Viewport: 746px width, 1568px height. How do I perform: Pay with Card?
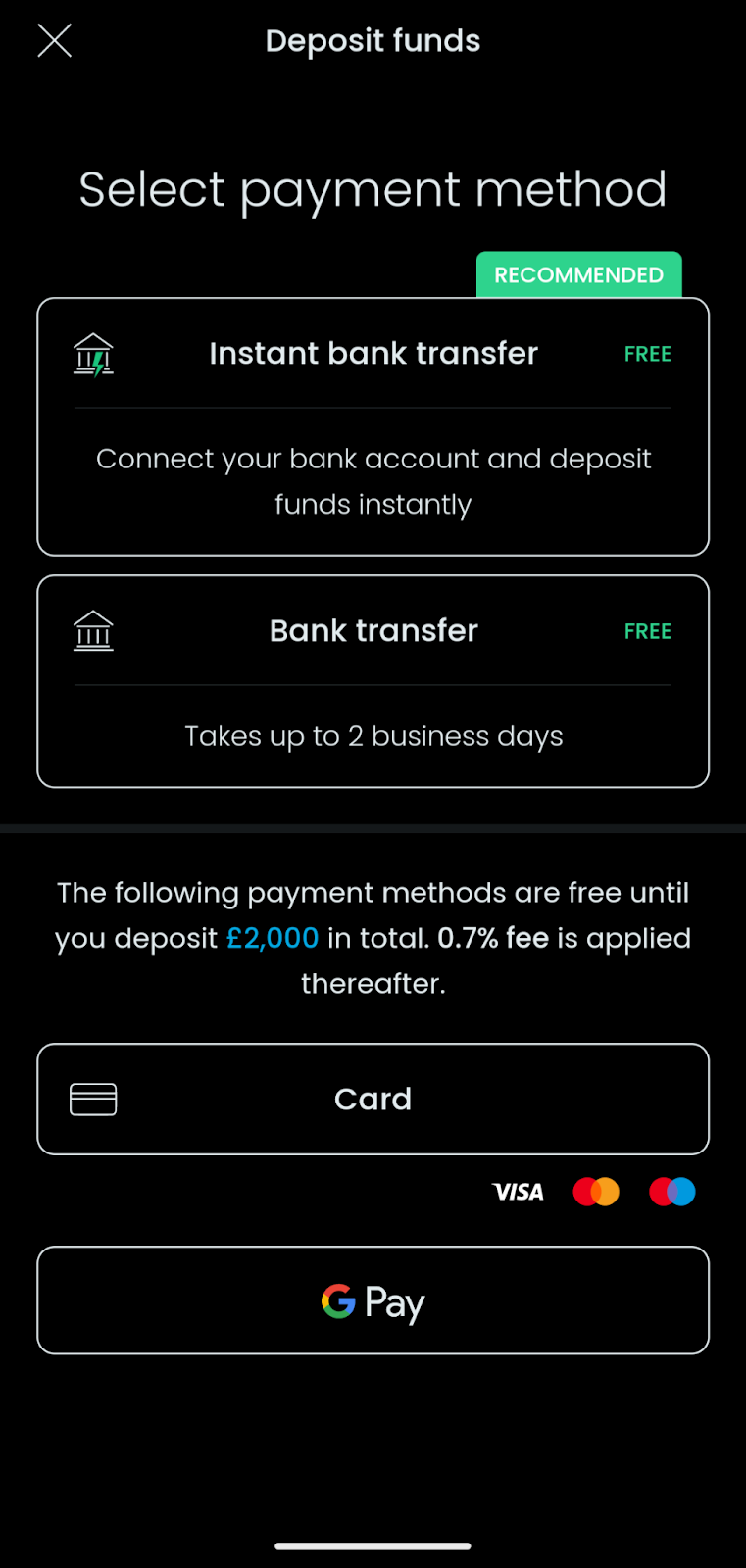pos(373,1099)
